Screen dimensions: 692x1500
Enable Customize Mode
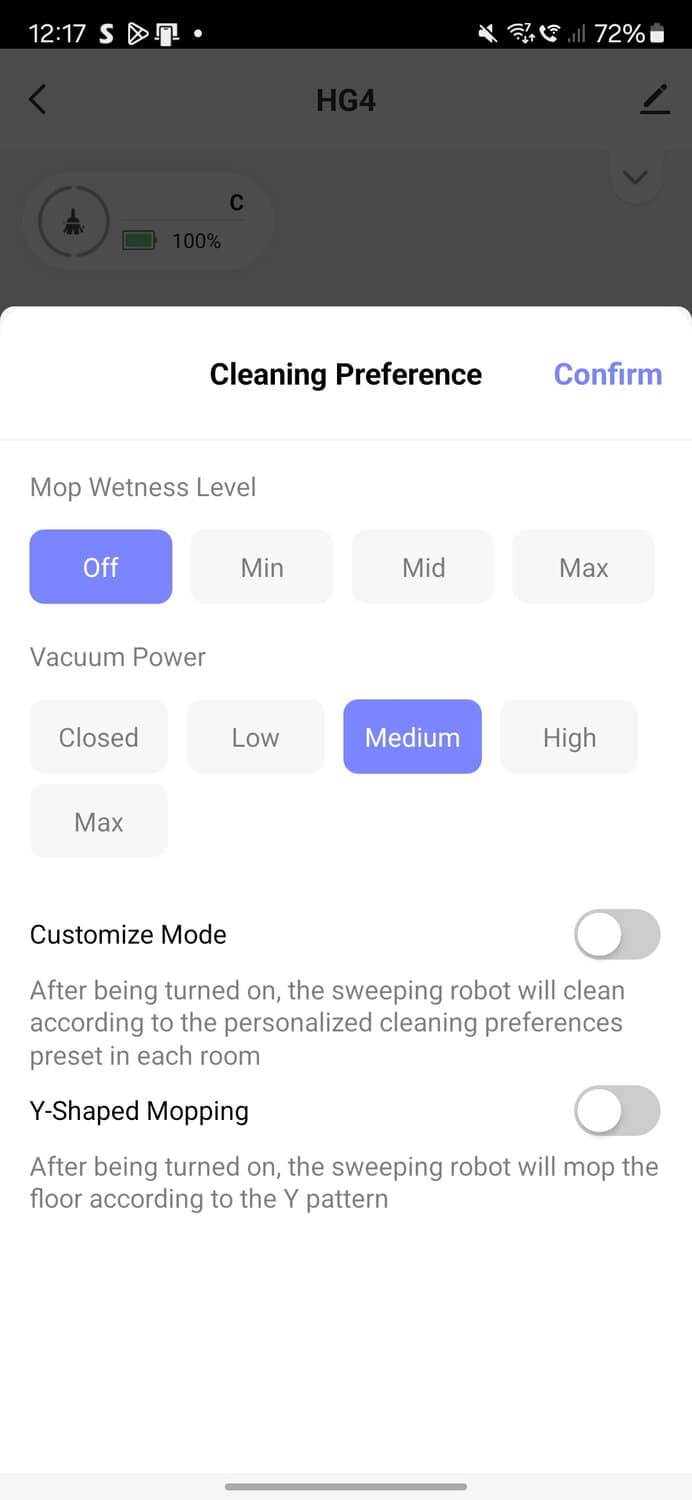pyautogui.click(x=617, y=934)
